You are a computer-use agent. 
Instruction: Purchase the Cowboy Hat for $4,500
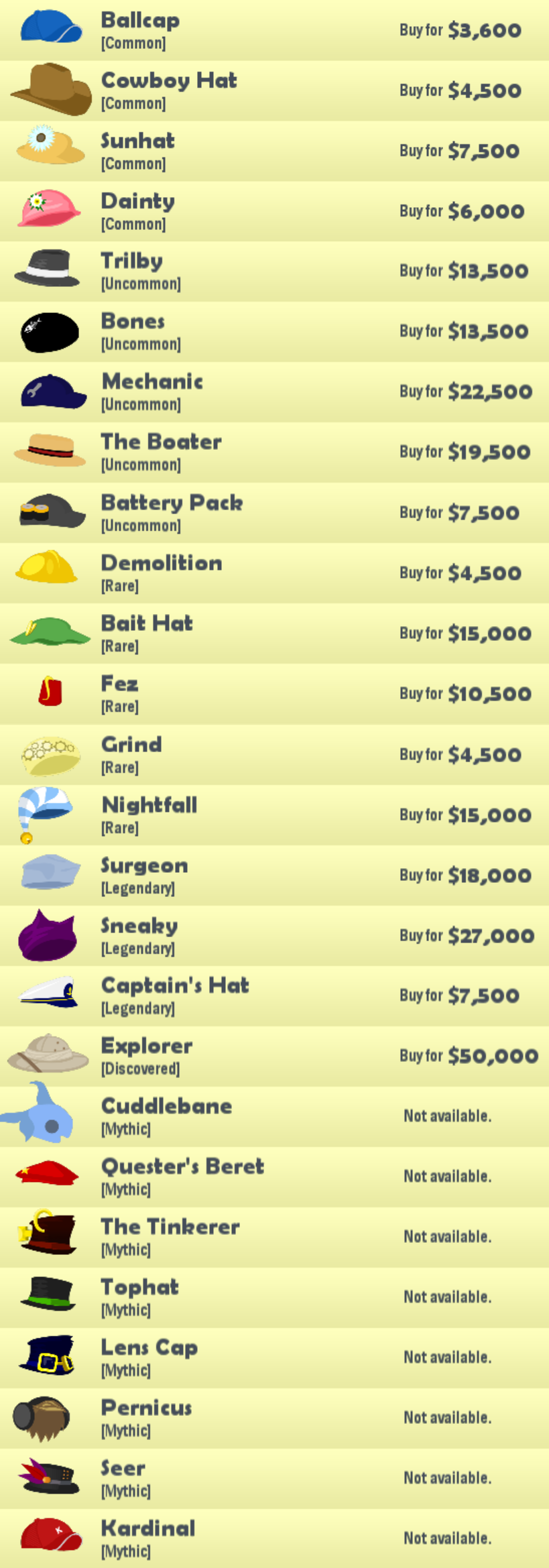tap(460, 91)
